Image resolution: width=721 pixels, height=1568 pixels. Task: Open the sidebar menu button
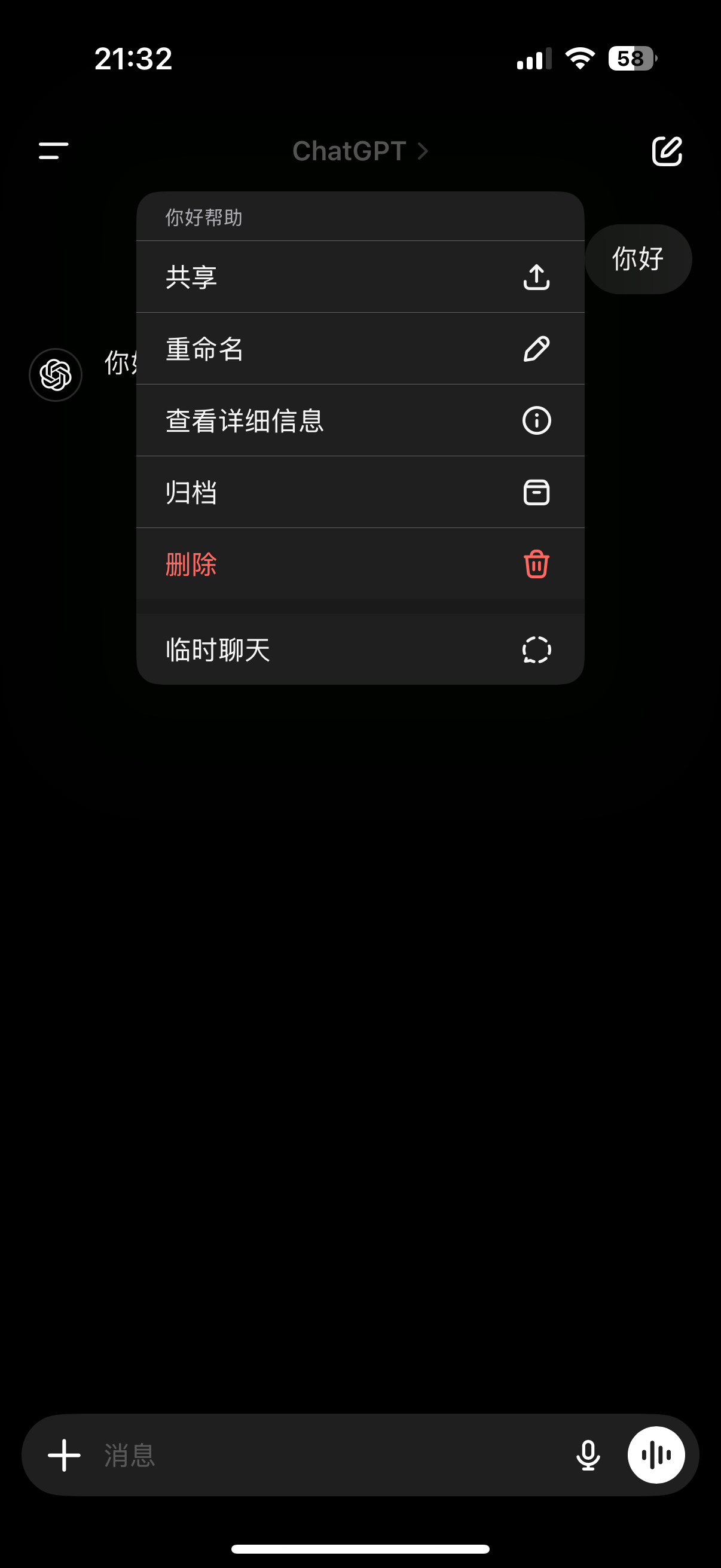tap(54, 151)
